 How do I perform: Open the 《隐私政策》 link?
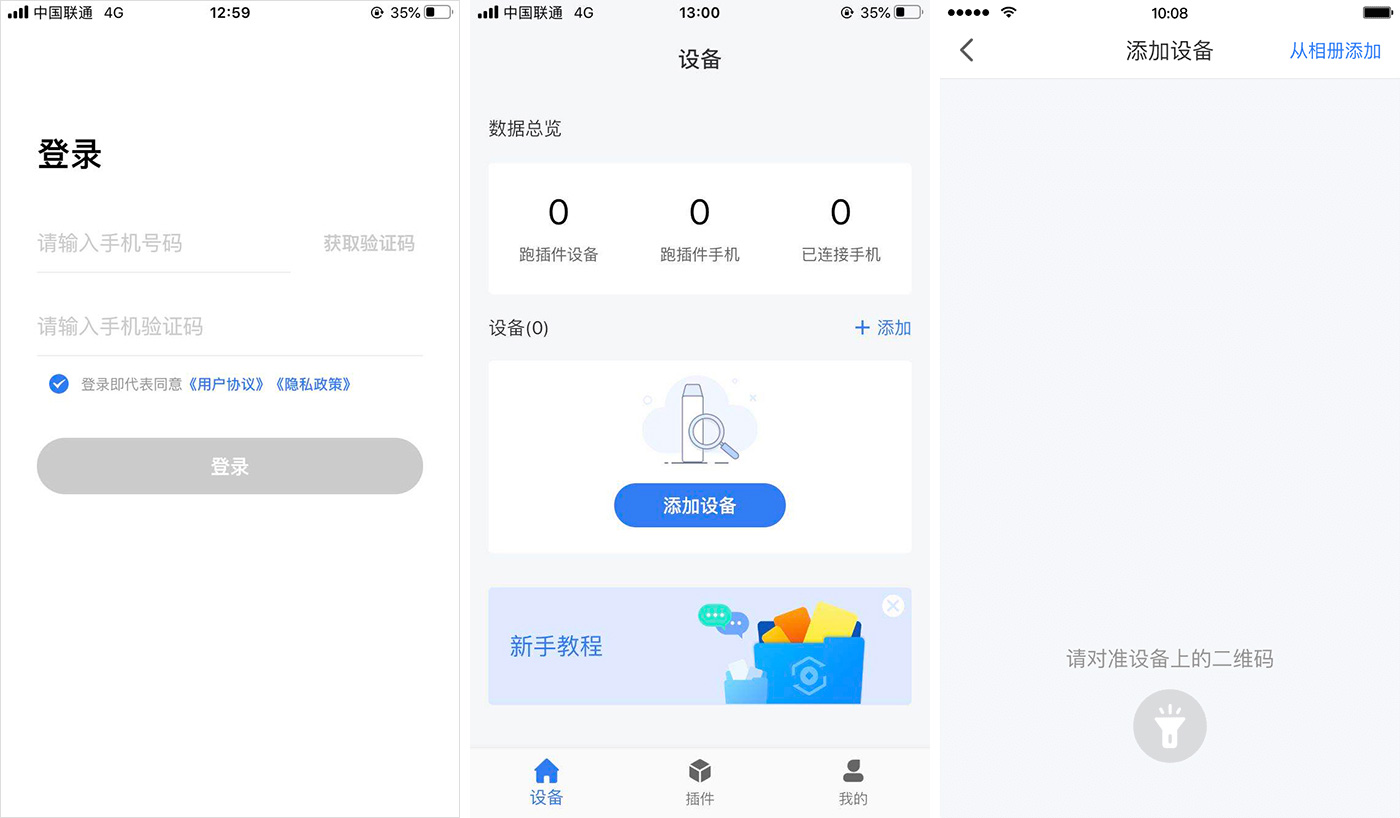click(x=314, y=384)
